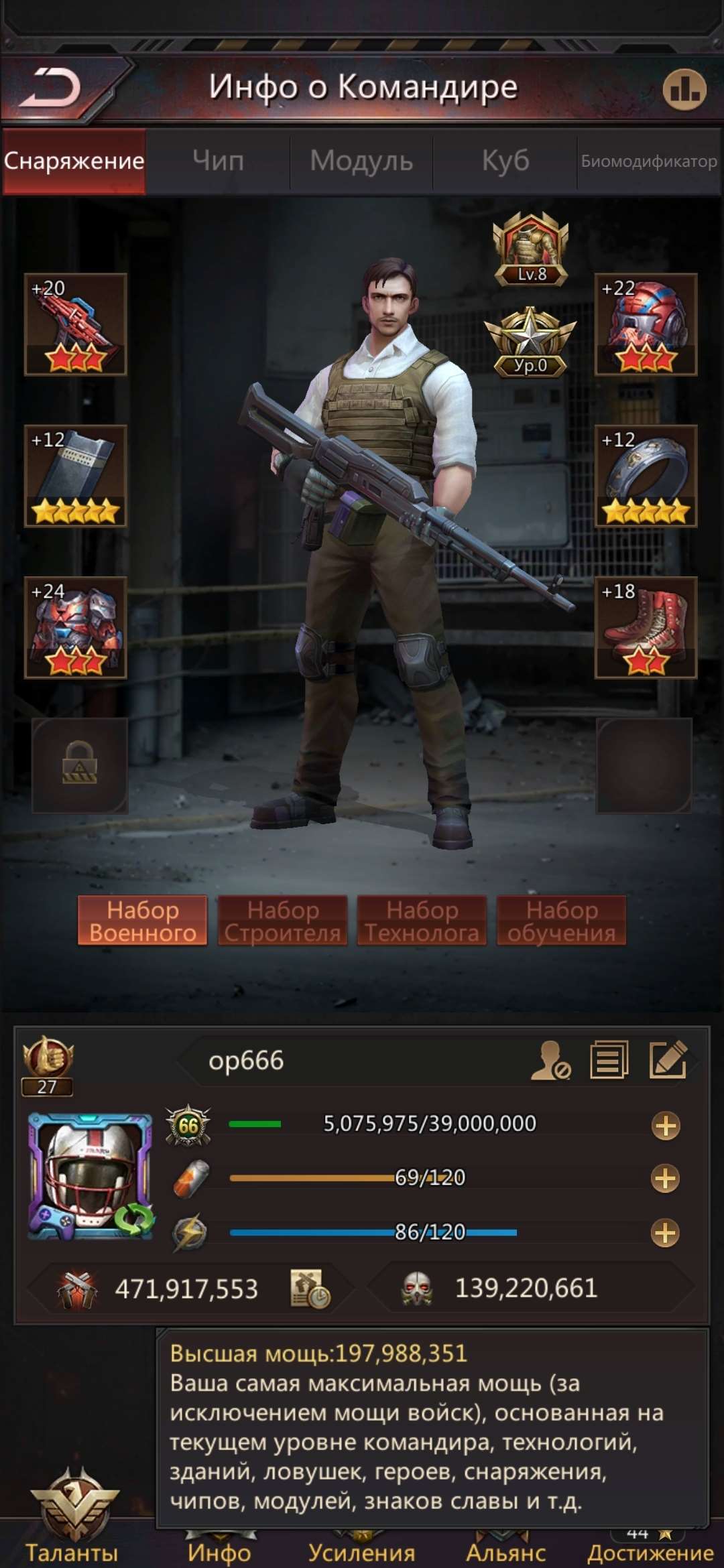Add energy next to 86/120
The width and height of the screenshot is (724, 1568).
(665, 1233)
